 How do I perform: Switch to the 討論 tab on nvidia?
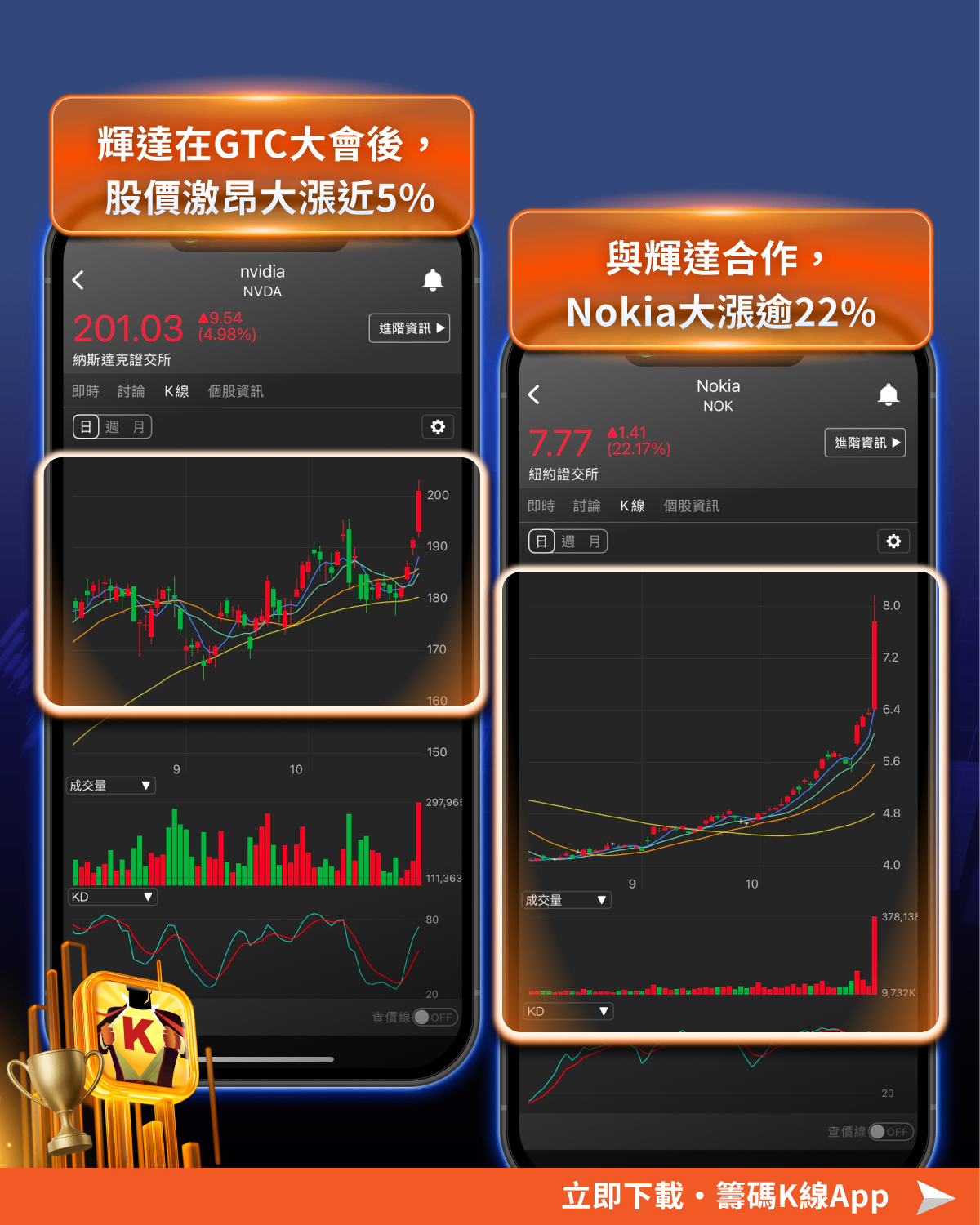point(132,391)
